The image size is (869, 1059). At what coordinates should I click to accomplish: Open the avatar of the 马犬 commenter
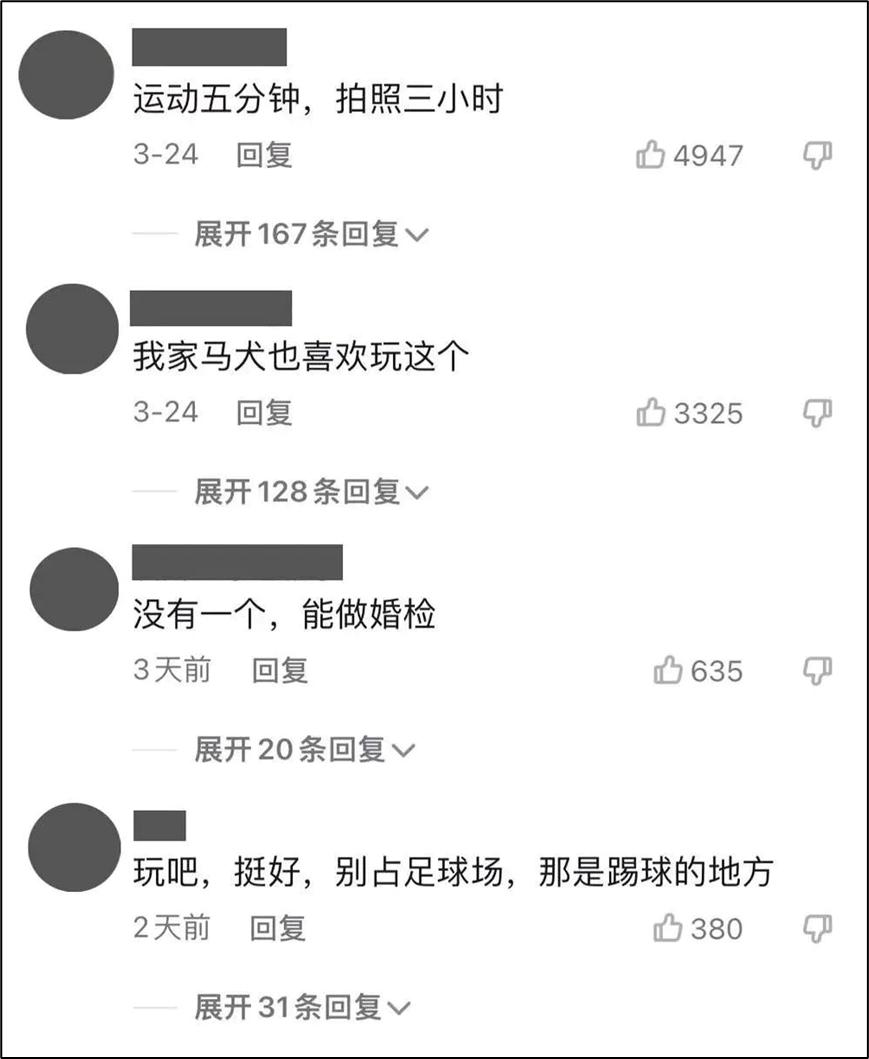(72, 329)
